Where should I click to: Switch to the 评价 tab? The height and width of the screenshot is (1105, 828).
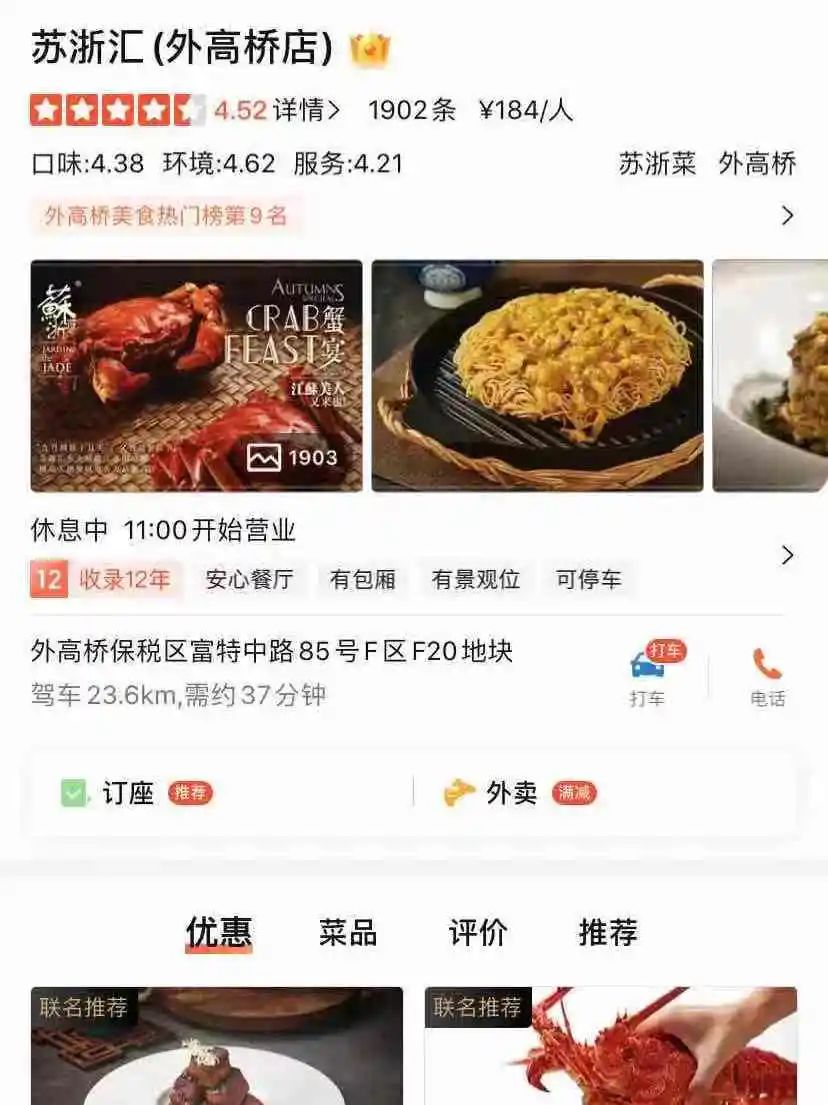478,932
